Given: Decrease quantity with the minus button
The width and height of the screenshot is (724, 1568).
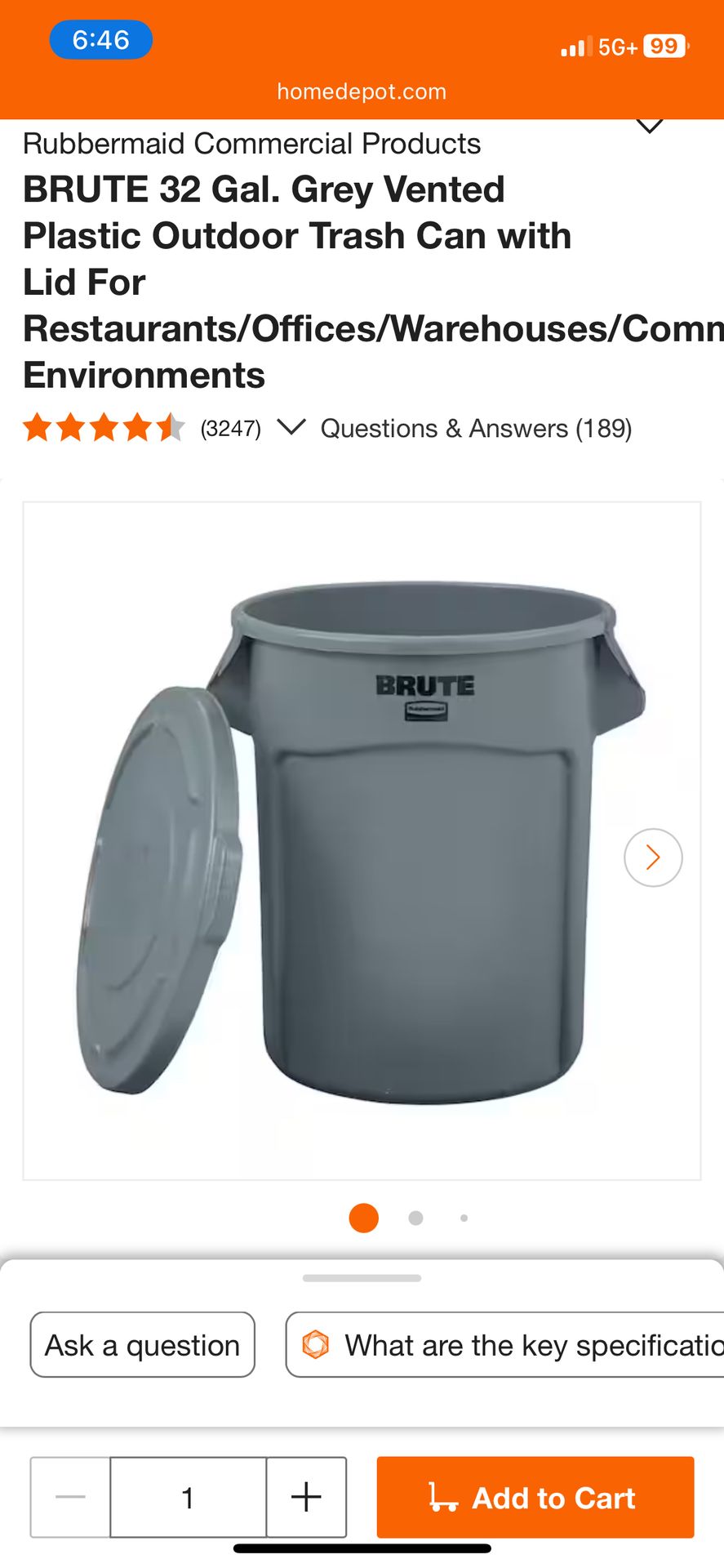Looking at the screenshot, I should (x=71, y=1497).
